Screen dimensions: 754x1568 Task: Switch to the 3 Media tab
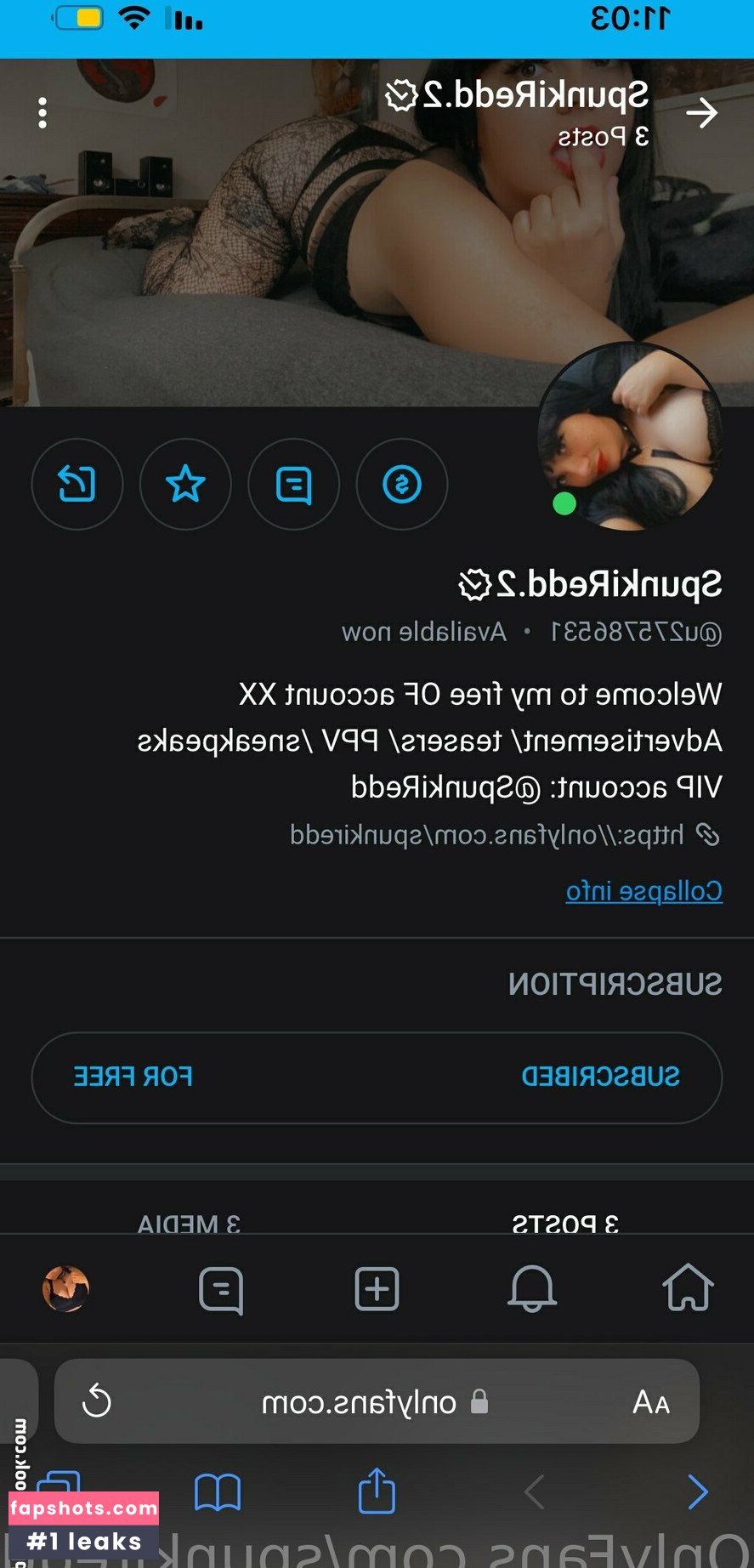(x=189, y=1223)
